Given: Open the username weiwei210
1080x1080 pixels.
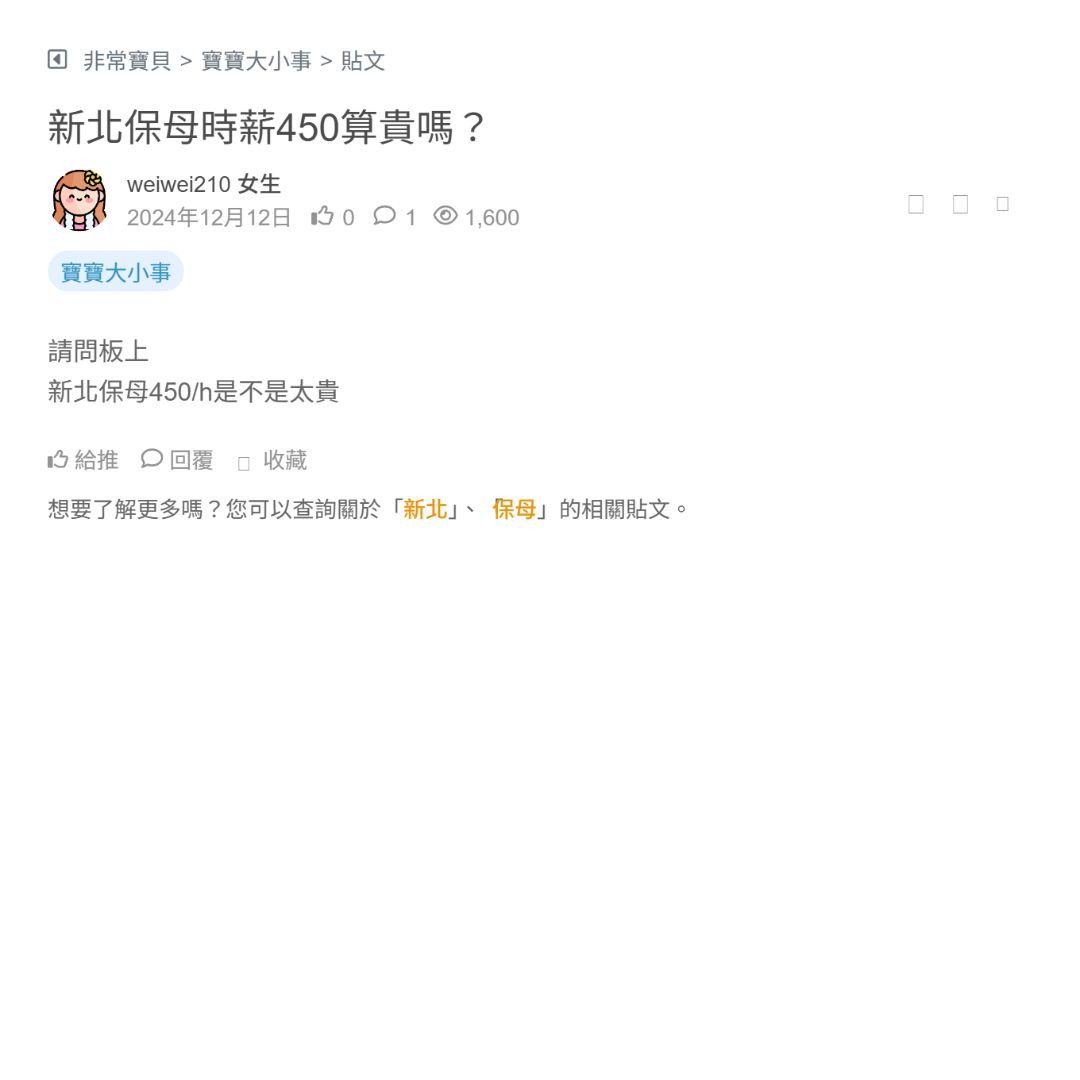Looking at the screenshot, I should click(x=178, y=184).
